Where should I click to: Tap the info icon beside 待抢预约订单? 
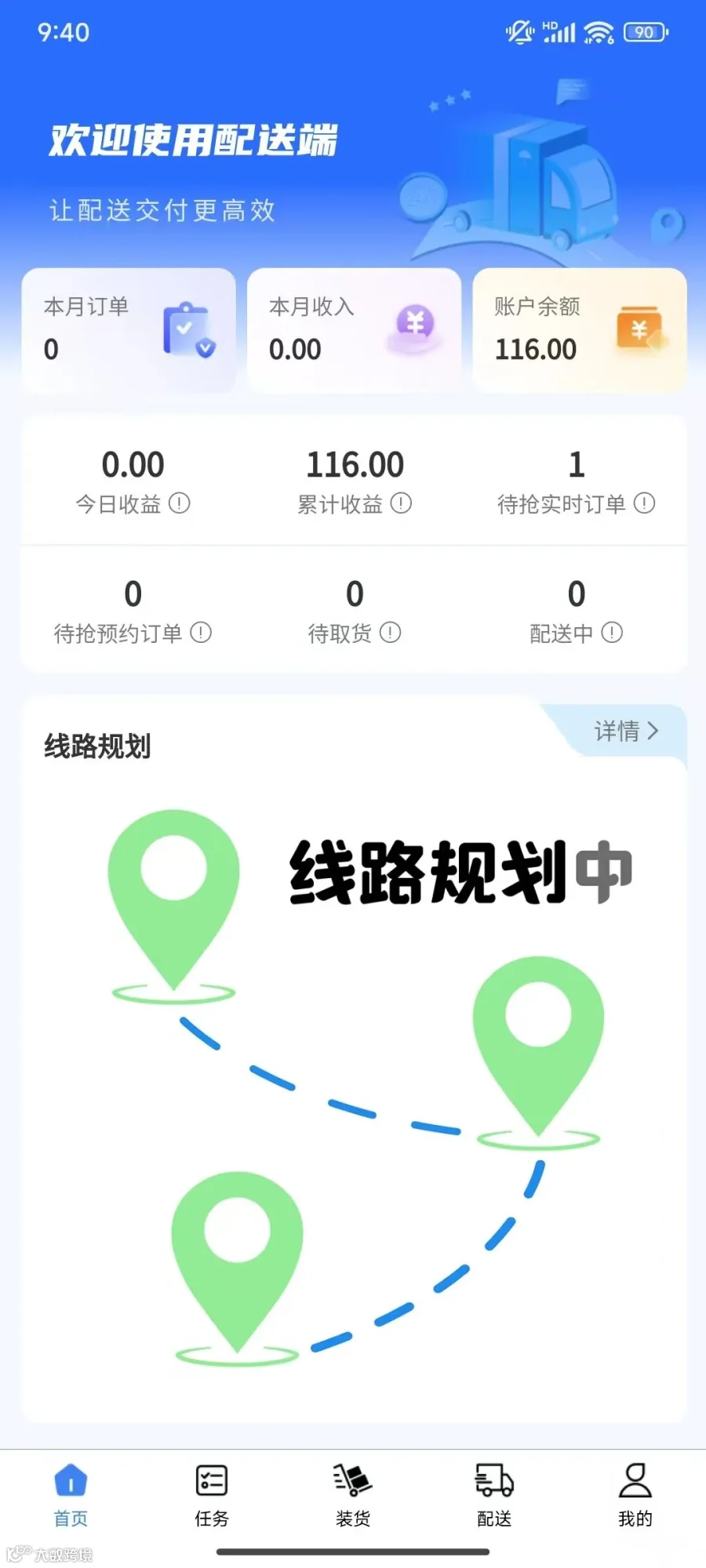(x=201, y=633)
